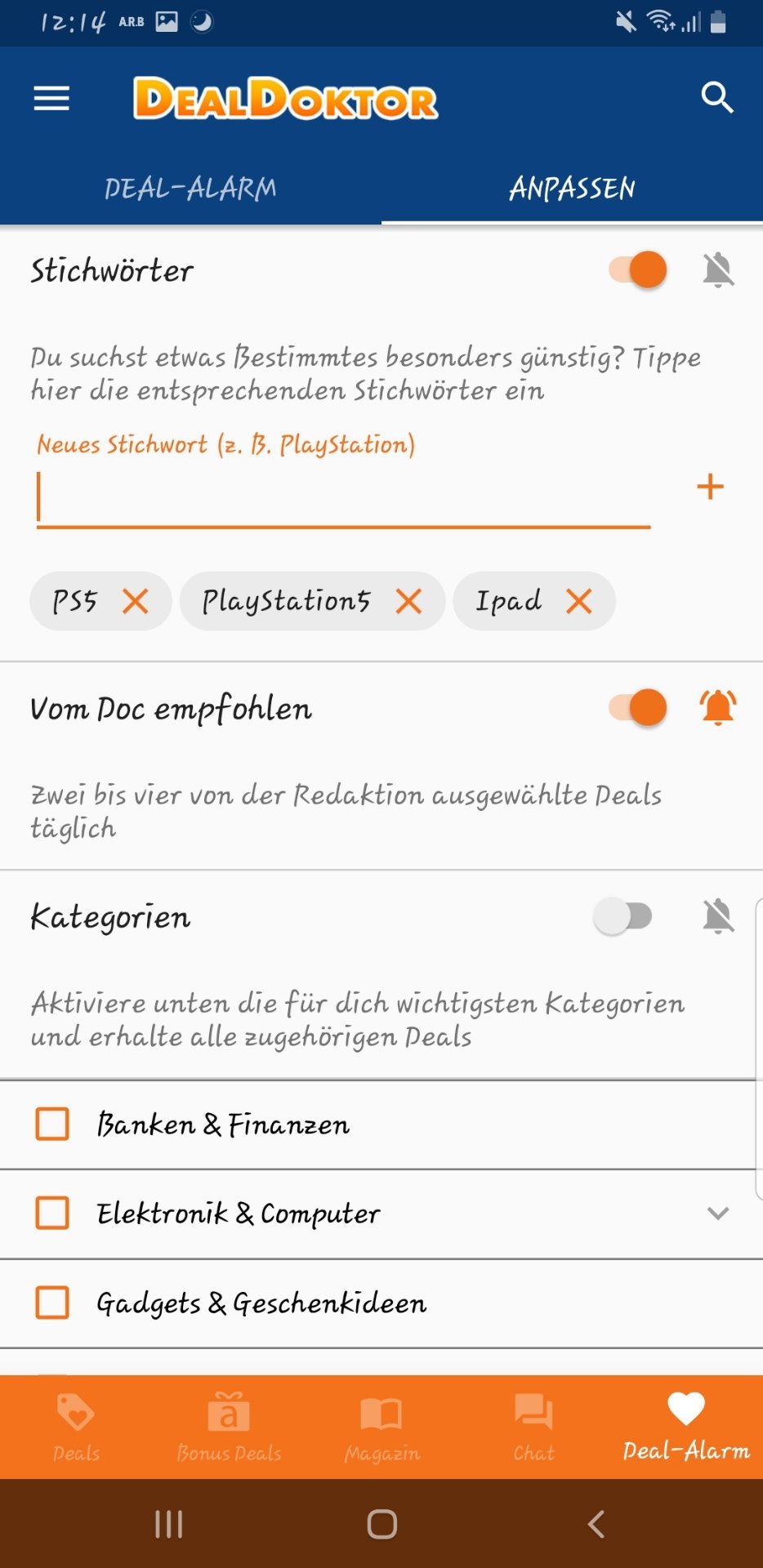Screen dimensions: 763x1568
Task: Go to the Bonus Deals tab
Action: [x=229, y=1427]
